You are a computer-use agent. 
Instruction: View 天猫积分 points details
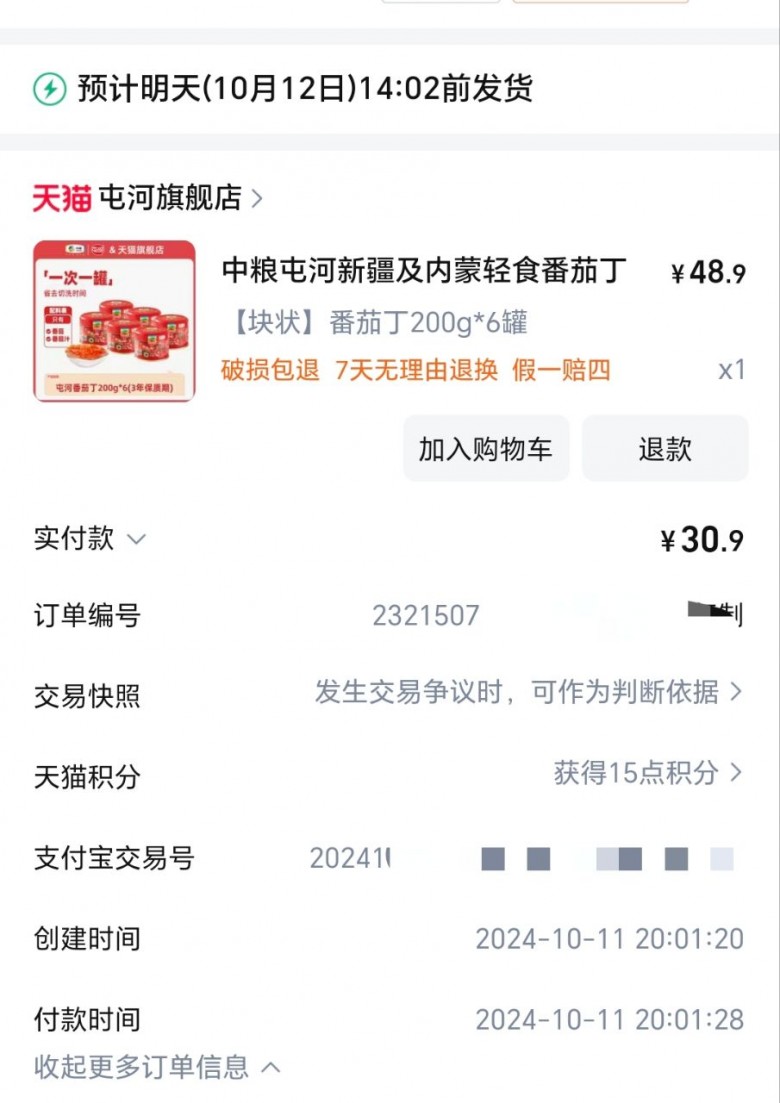pyautogui.click(x=648, y=773)
